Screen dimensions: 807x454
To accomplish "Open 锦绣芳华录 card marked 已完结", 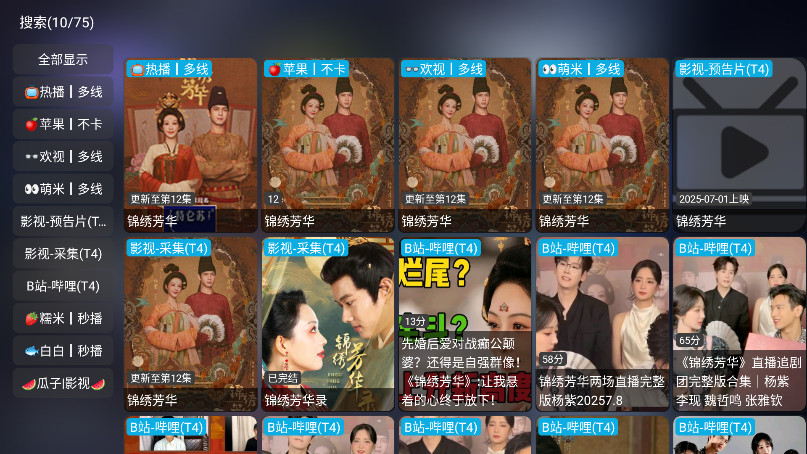I will (x=328, y=324).
